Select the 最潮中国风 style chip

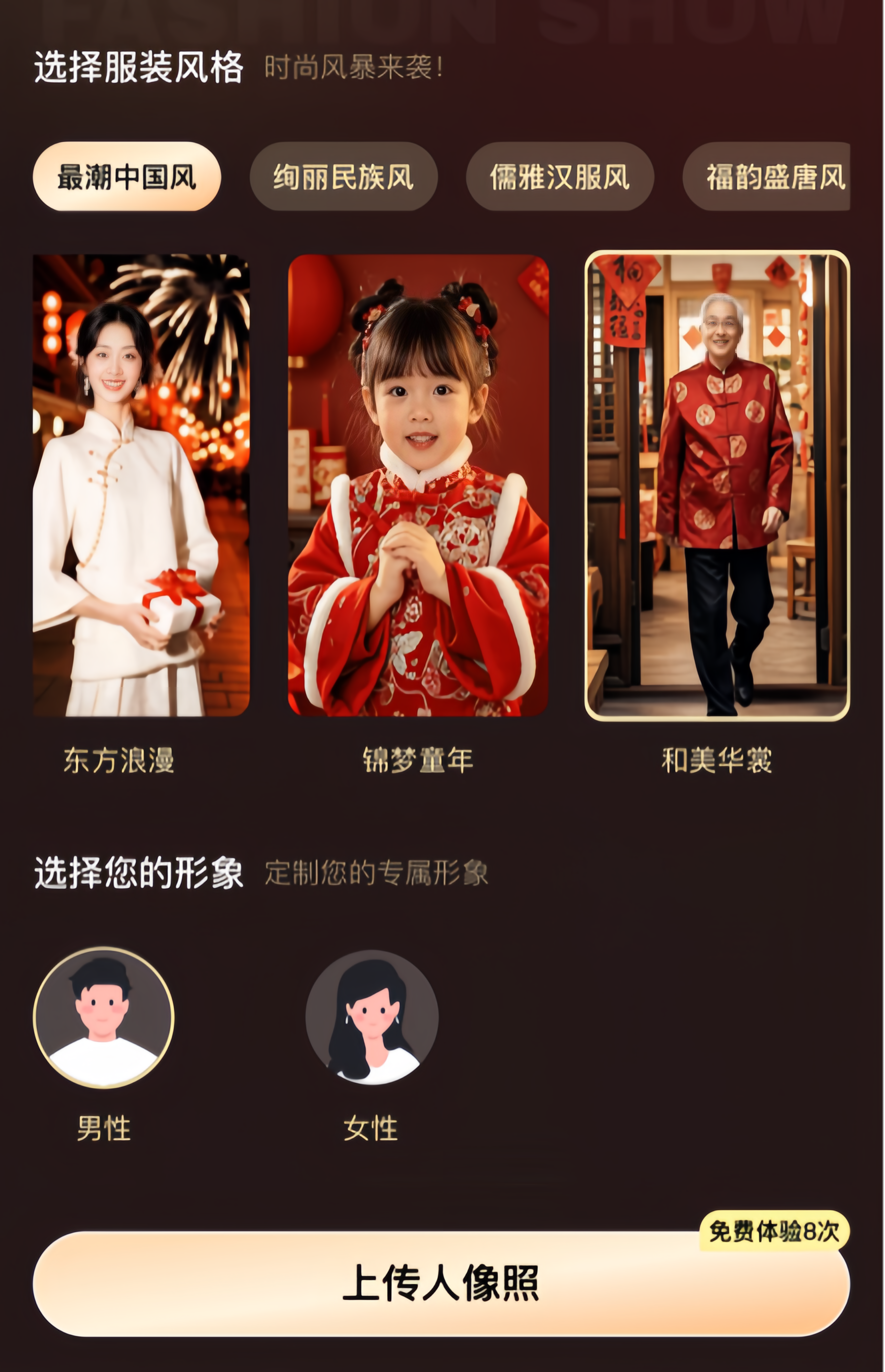pyautogui.click(x=126, y=176)
